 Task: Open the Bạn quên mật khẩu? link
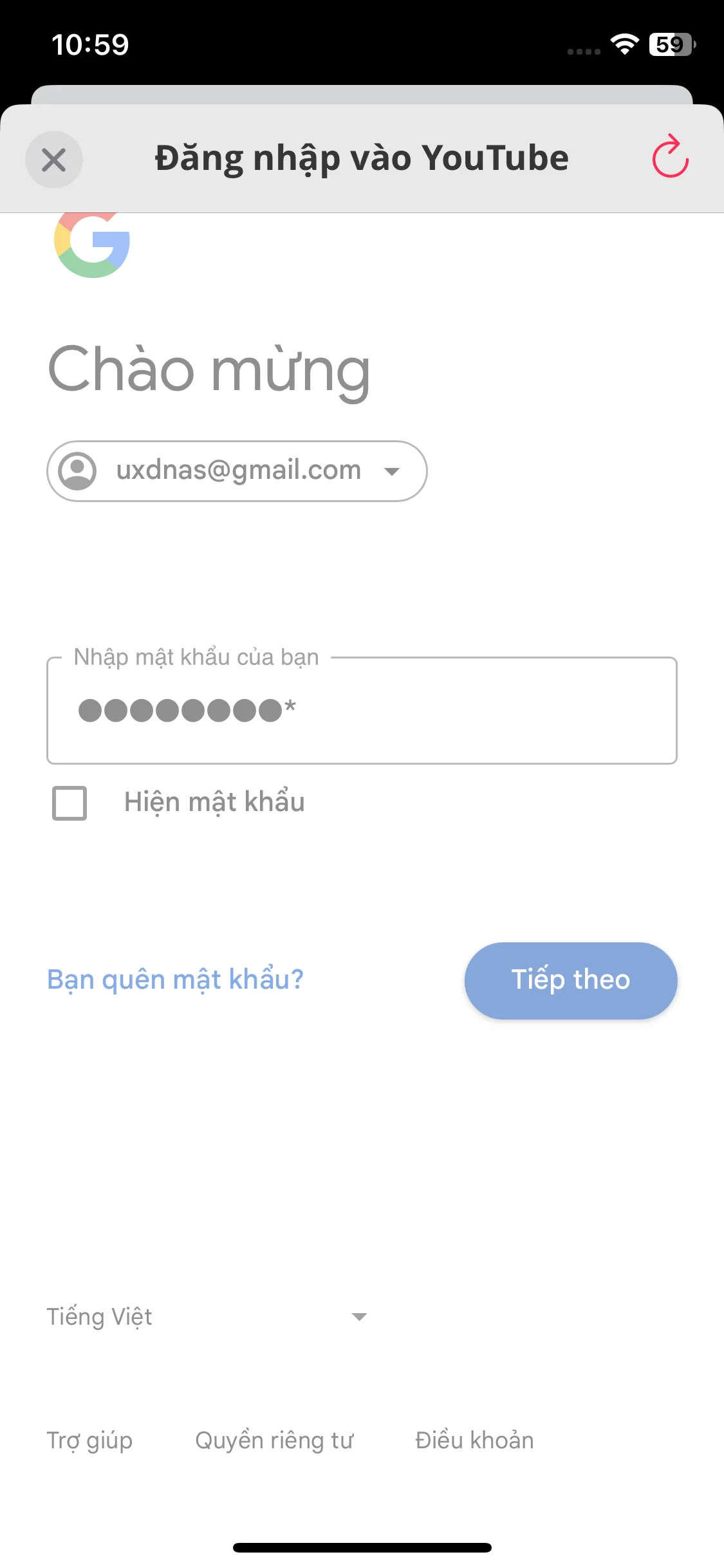tap(175, 980)
